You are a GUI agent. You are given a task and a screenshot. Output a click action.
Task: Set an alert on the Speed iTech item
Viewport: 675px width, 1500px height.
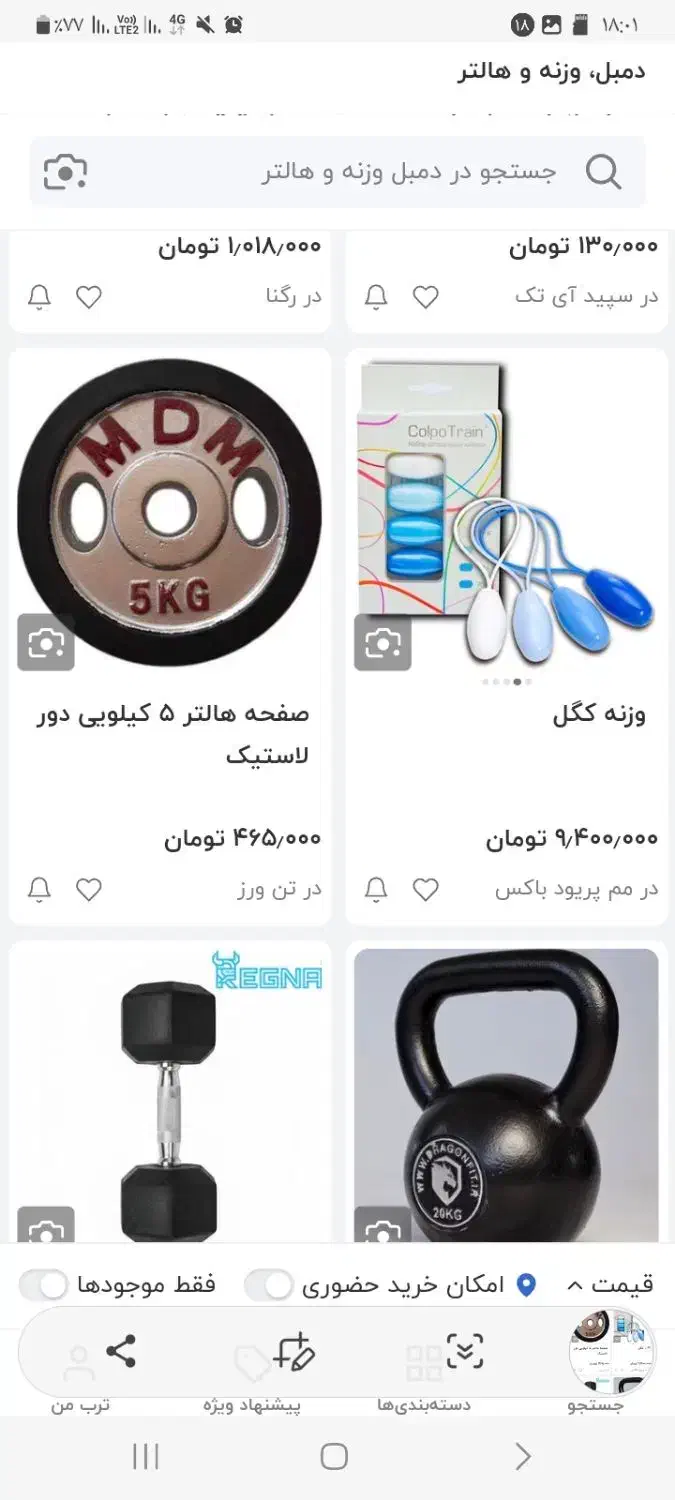click(x=376, y=297)
